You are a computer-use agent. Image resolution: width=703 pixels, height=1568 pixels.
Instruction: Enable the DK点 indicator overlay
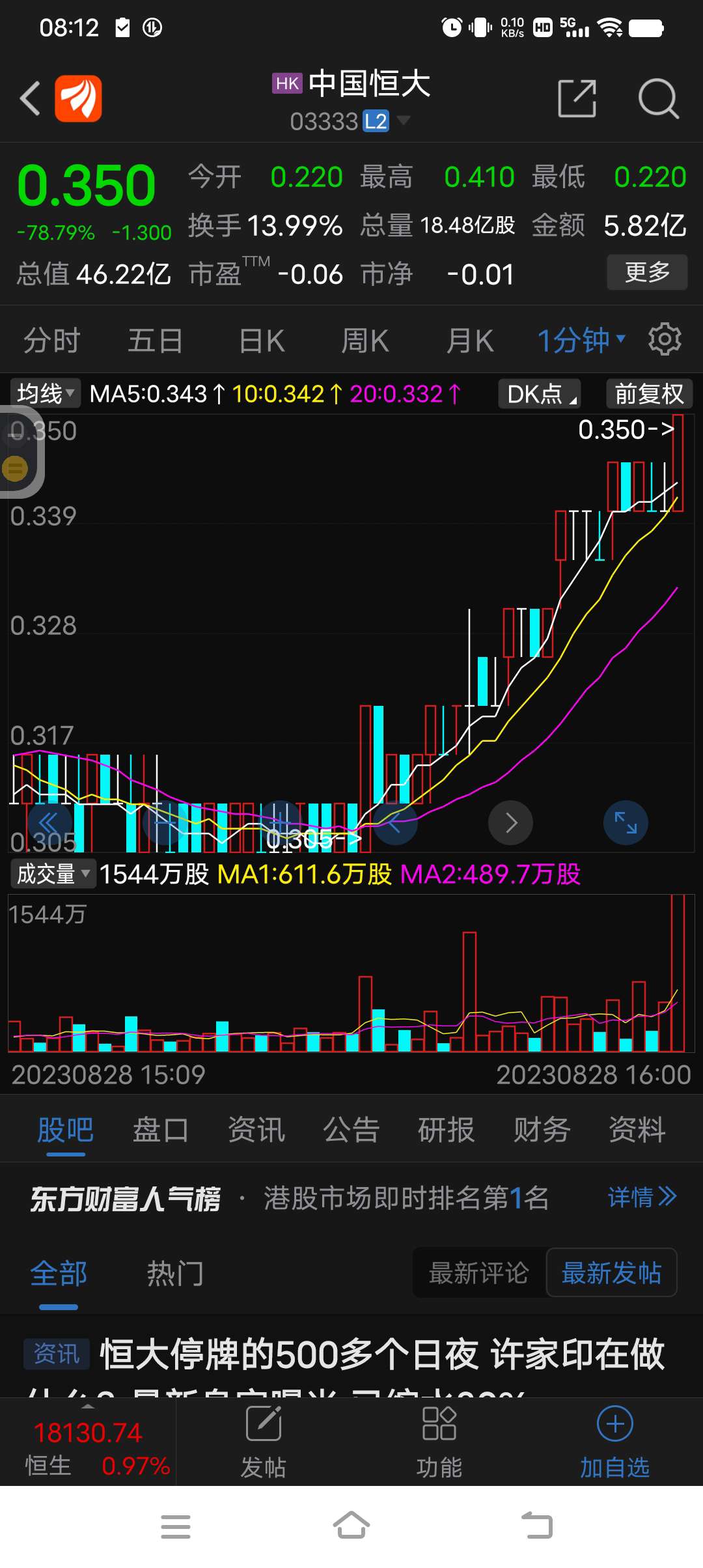click(x=538, y=394)
